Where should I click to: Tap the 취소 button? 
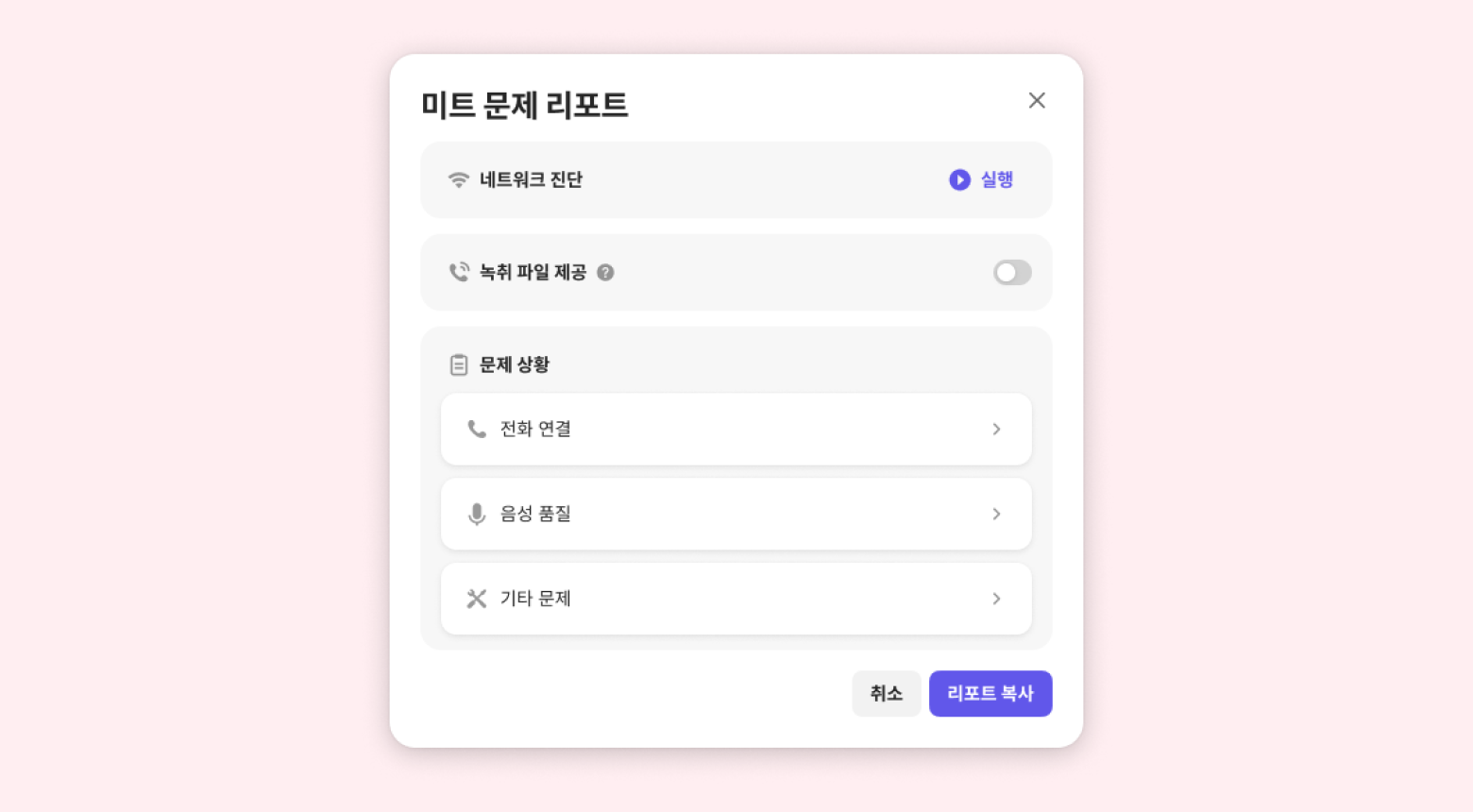(886, 693)
